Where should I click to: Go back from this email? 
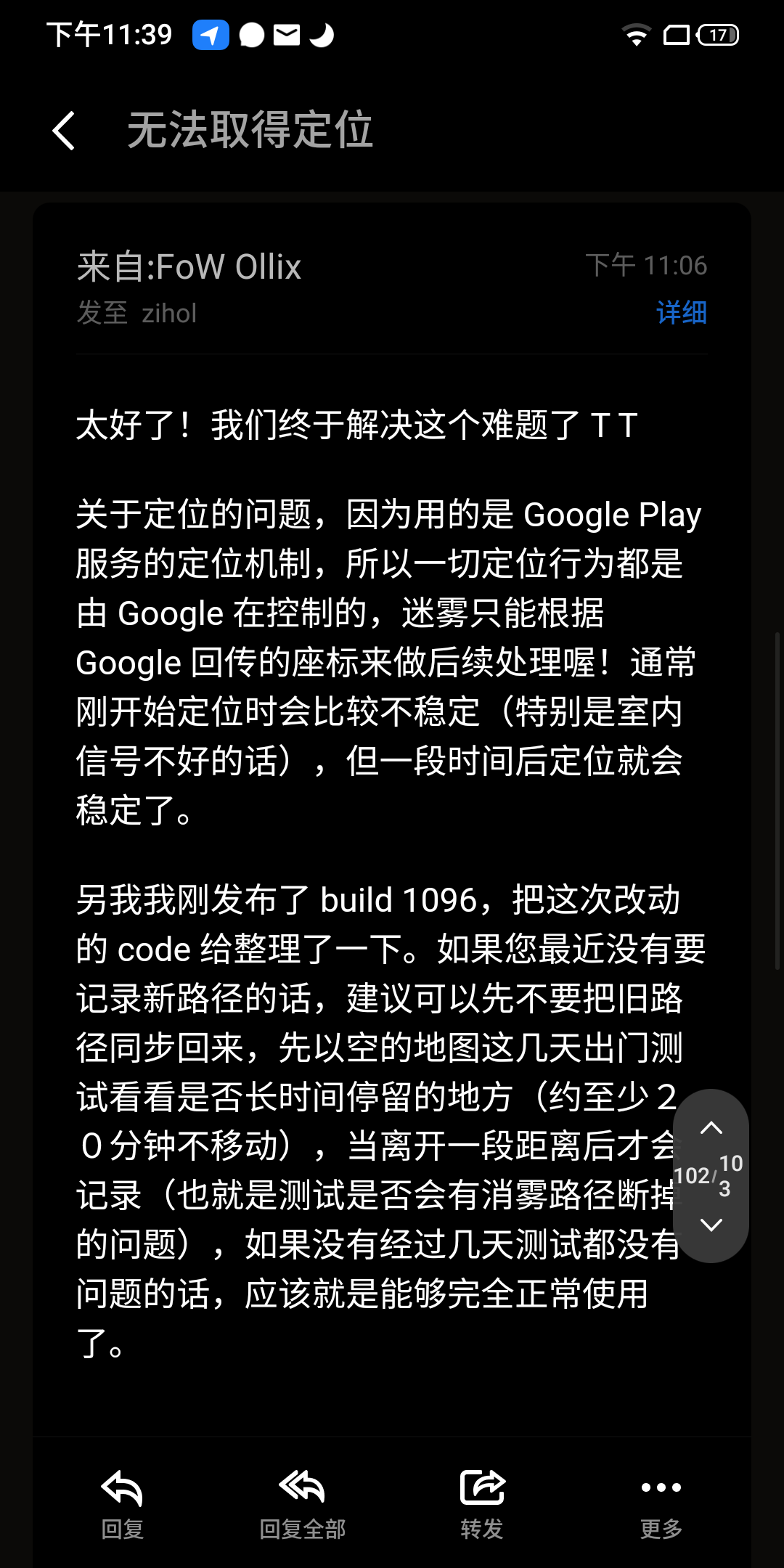pos(64,131)
